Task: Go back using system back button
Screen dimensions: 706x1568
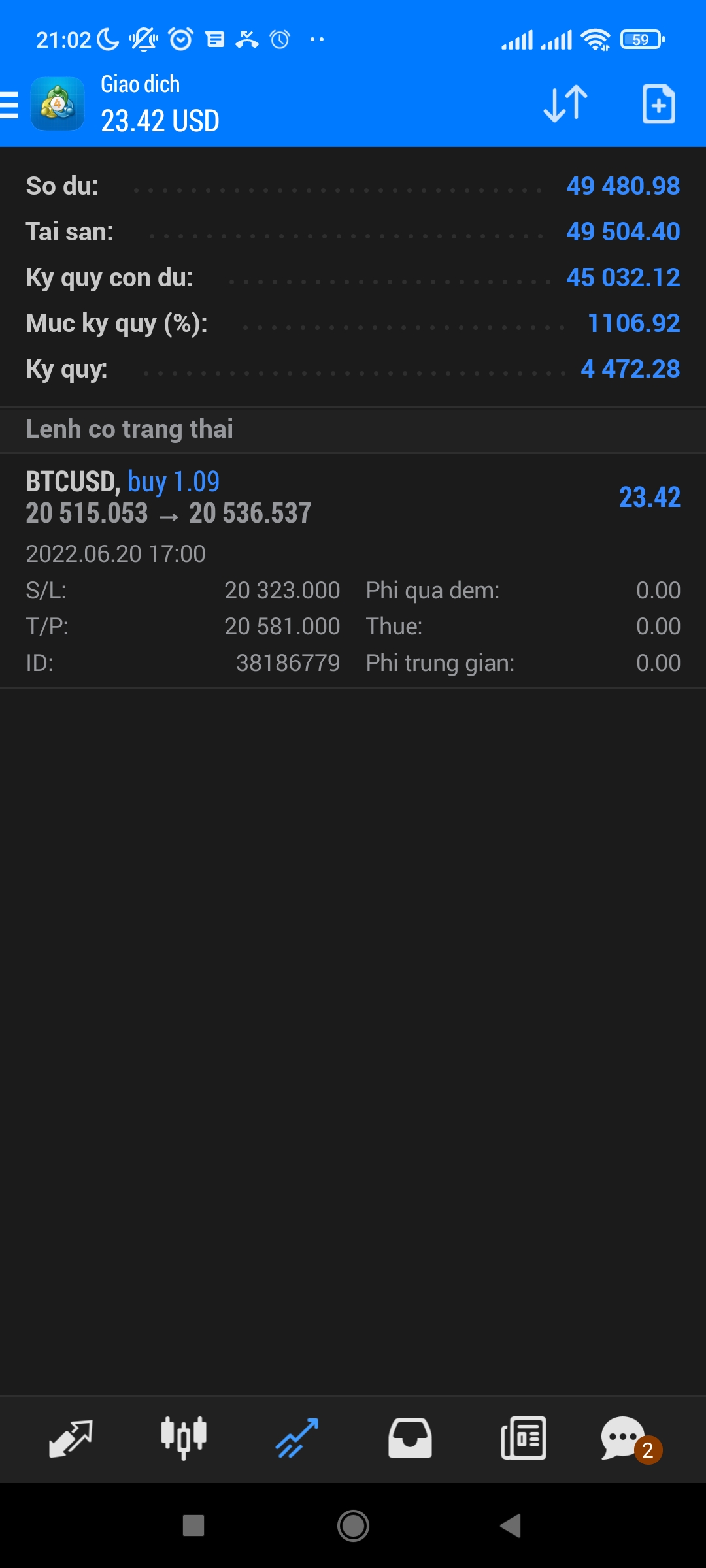Action: tap(511, 1526)
